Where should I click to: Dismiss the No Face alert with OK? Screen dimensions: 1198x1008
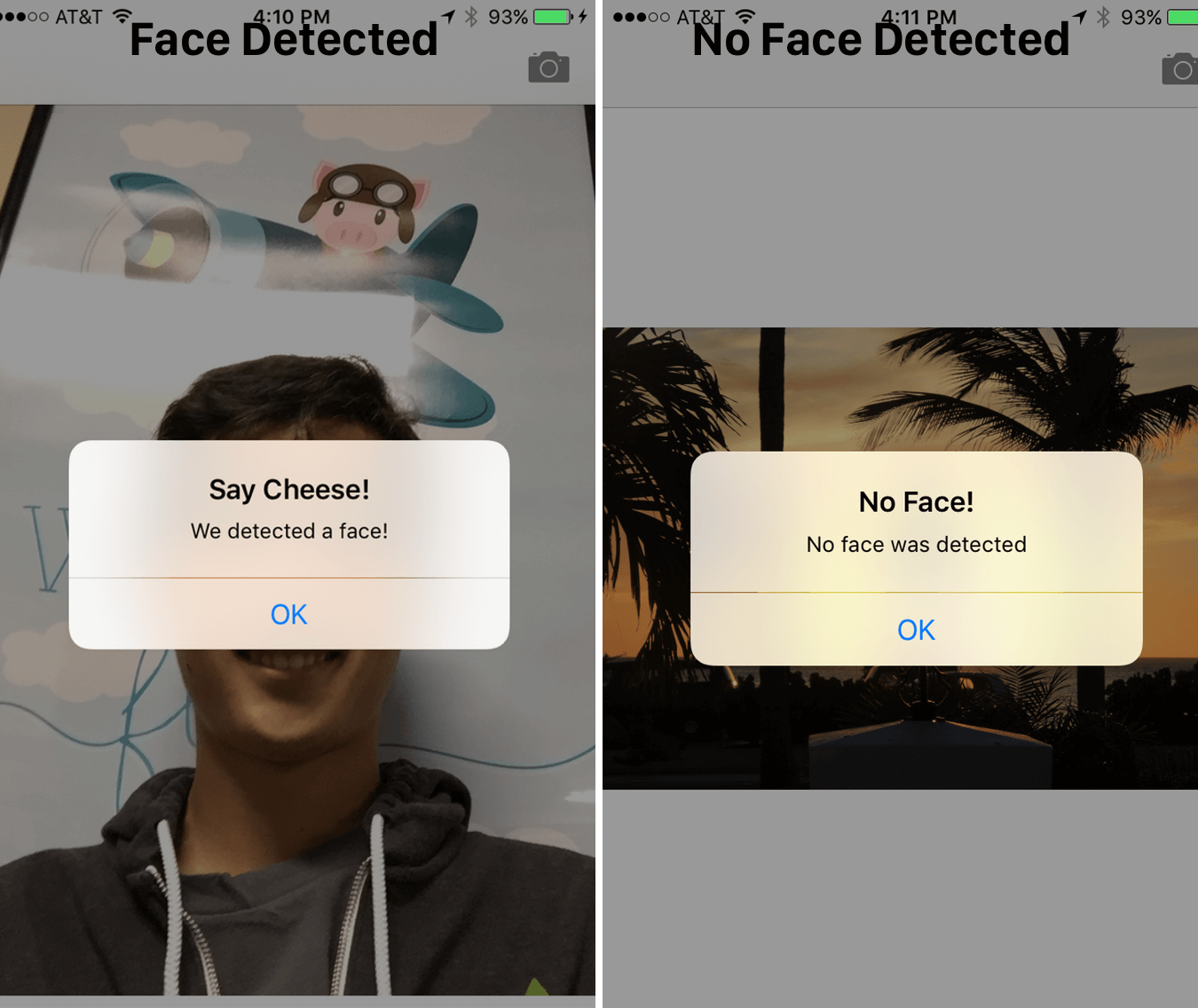916,630
